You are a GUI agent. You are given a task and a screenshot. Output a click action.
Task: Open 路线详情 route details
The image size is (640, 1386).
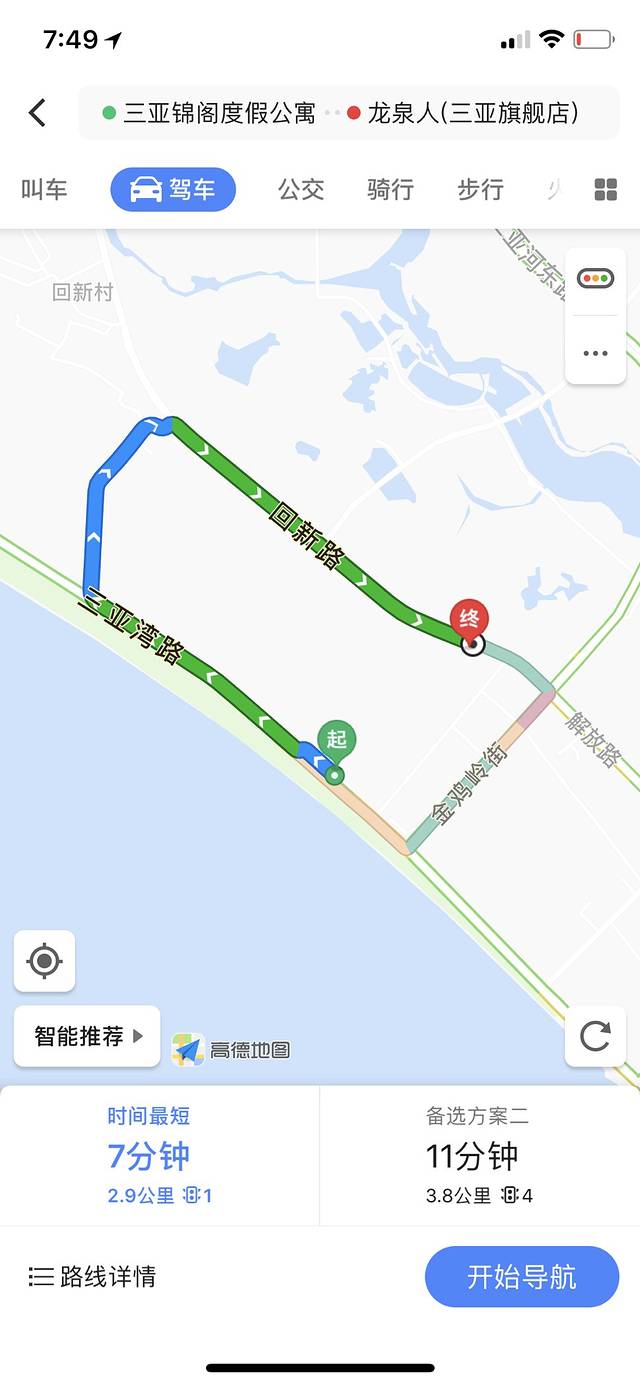pos(92,1277)
